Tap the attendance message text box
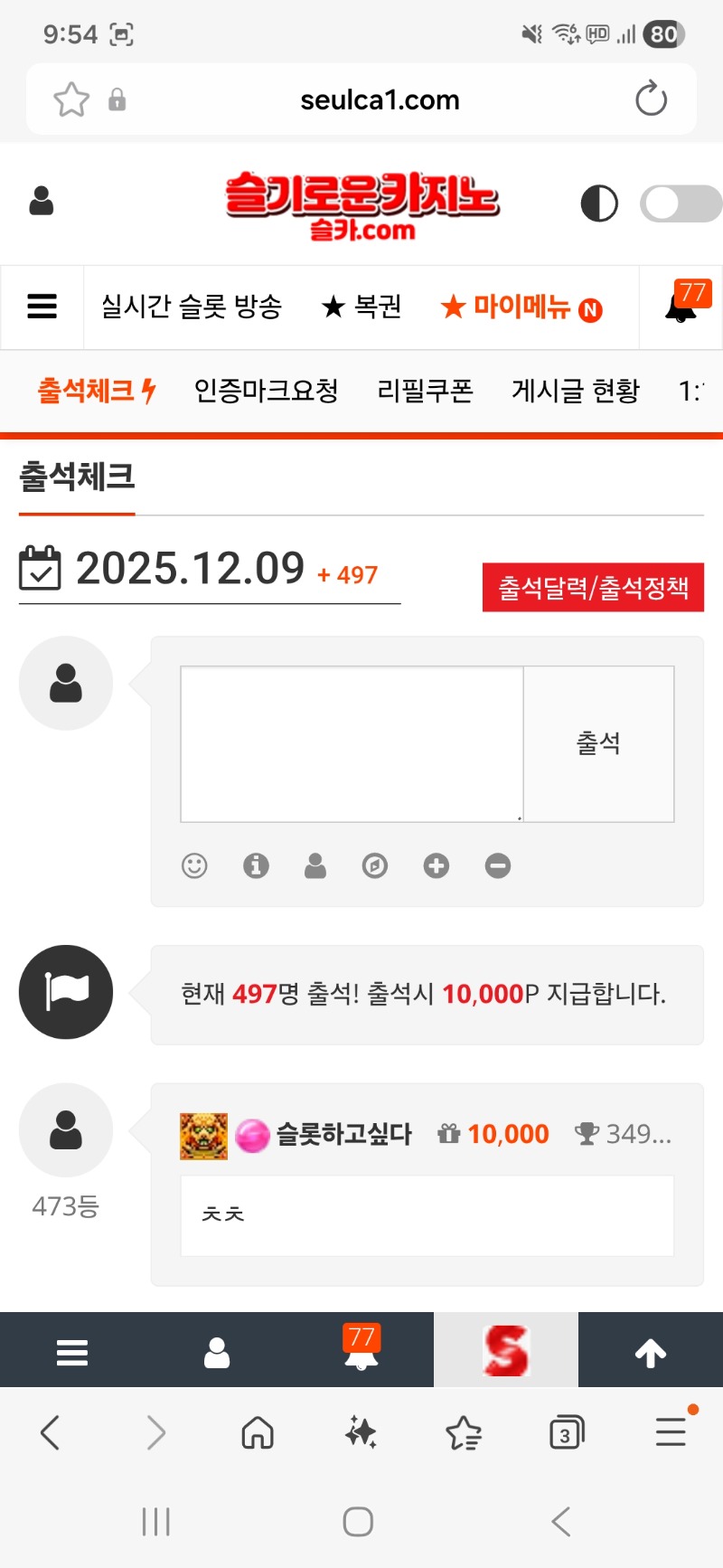This screenshot has height=1568, width=723. 352,743
